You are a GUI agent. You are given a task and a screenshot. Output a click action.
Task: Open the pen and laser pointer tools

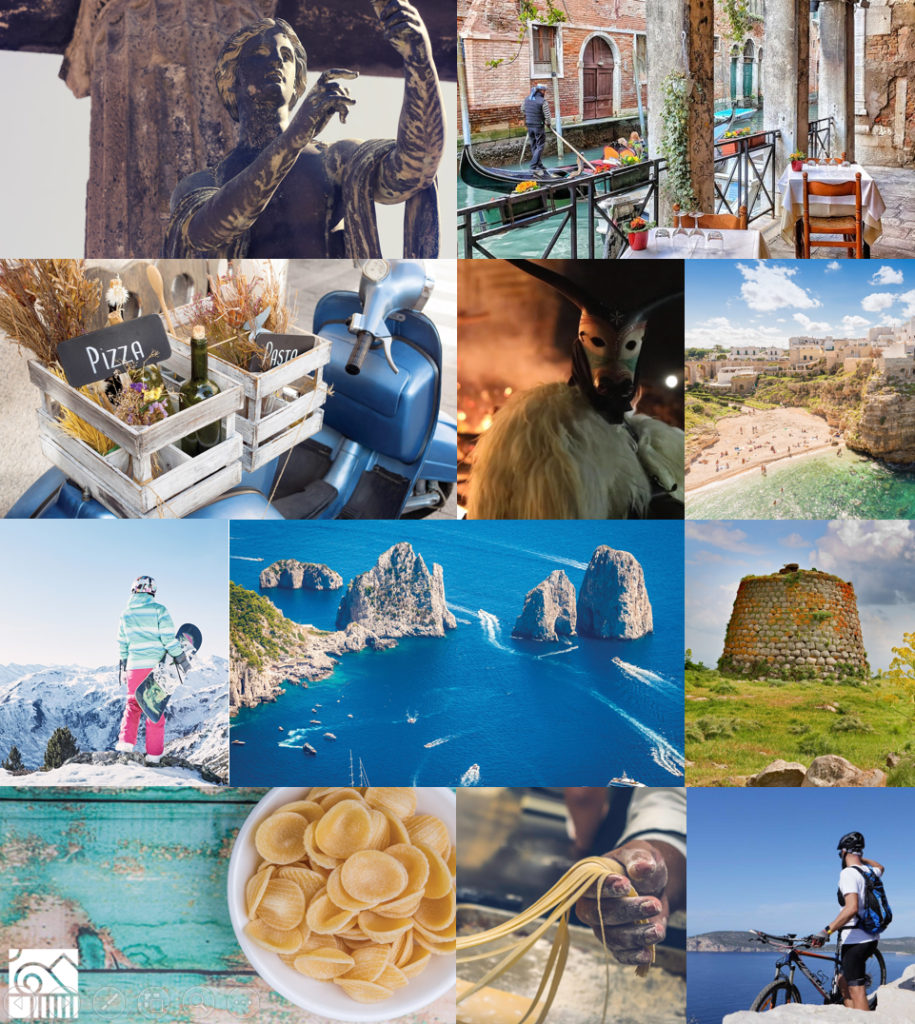click(x=109, y=1003)
